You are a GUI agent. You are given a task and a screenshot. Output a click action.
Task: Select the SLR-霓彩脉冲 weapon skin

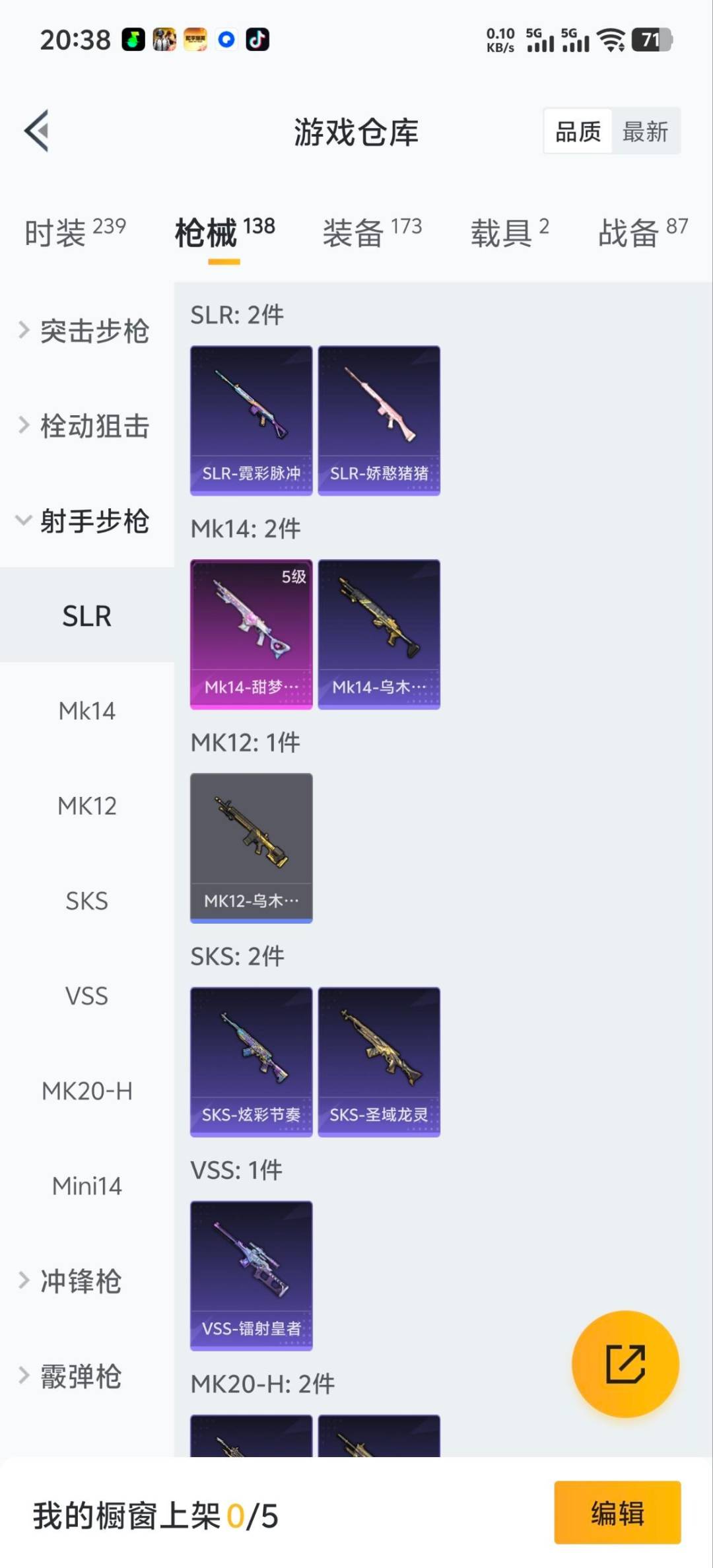251,417
